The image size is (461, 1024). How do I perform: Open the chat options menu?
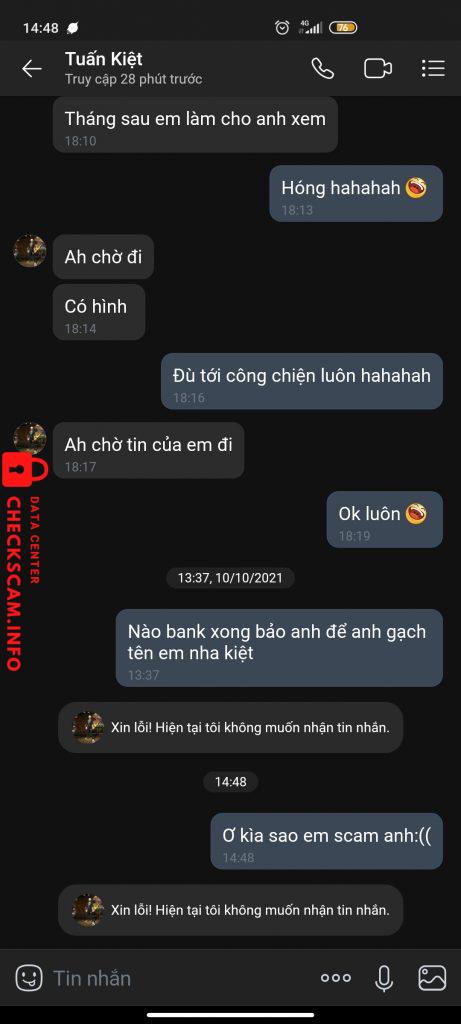(433, 69)
